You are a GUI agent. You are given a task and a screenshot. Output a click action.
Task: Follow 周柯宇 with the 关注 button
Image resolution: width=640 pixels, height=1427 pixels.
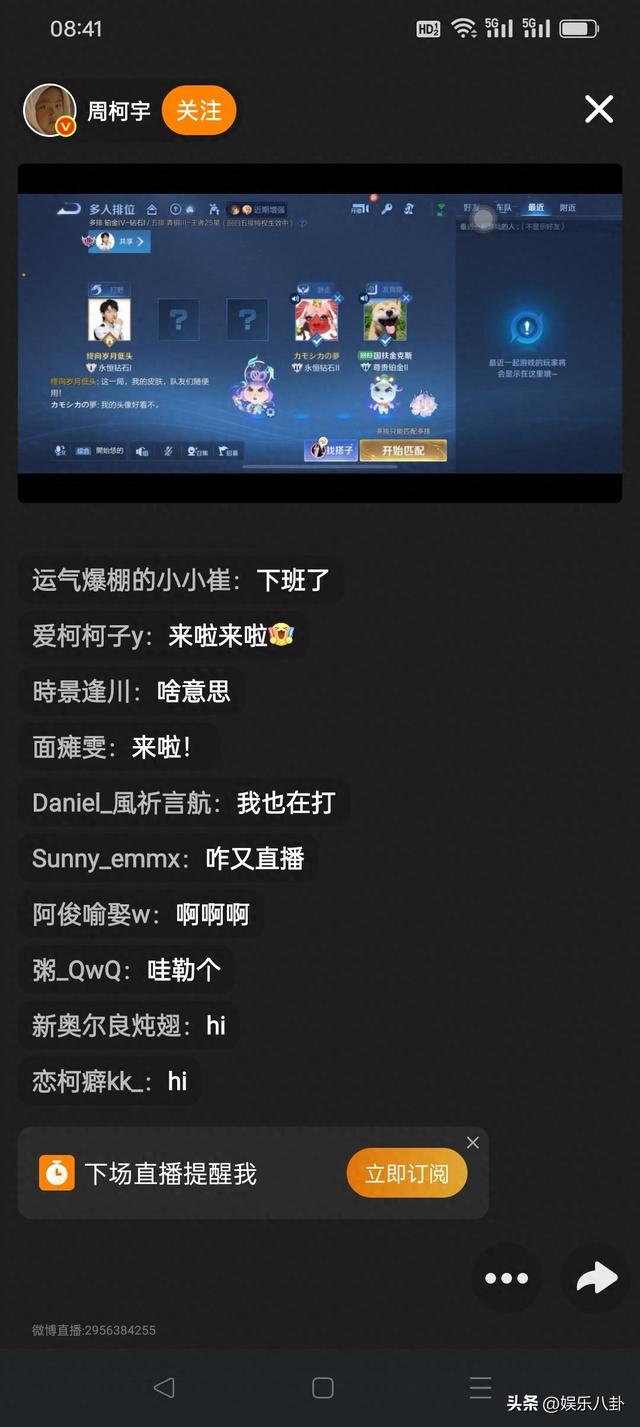[199, 110]
